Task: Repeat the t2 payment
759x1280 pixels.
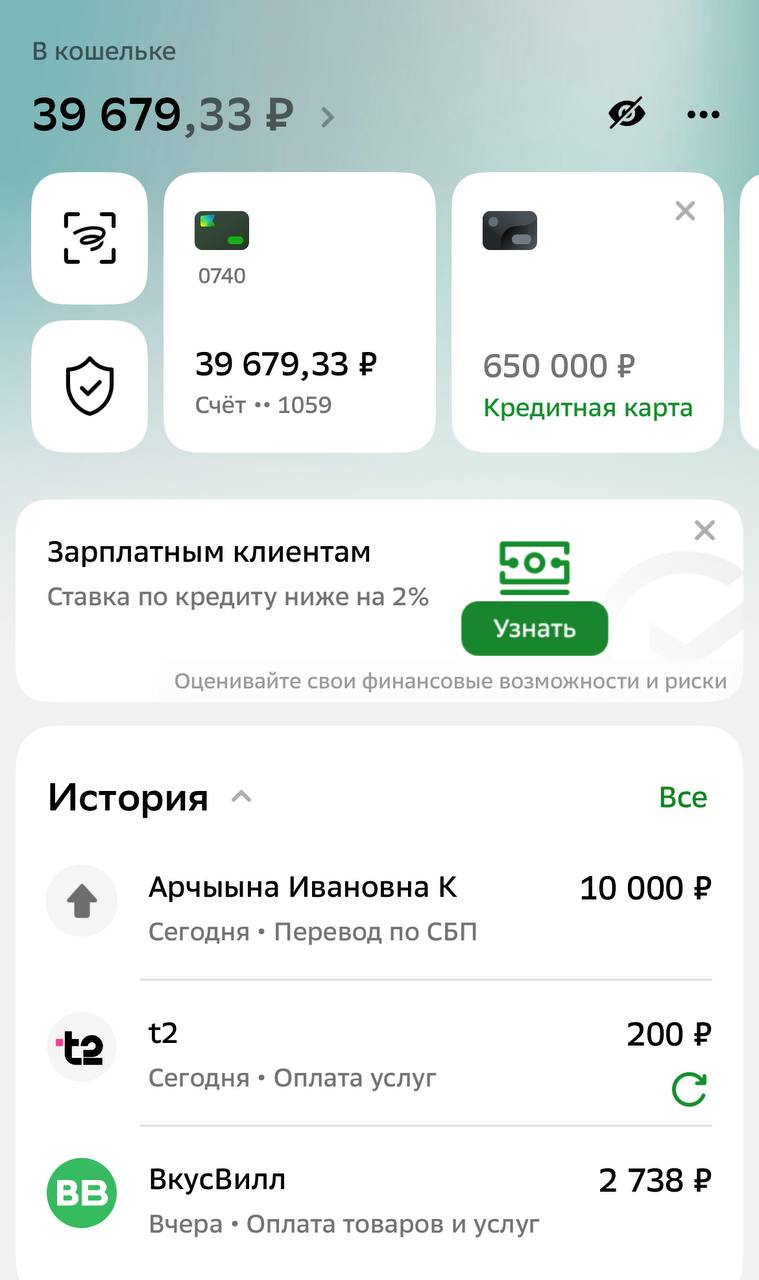Action: click(x=689, y=1089)
